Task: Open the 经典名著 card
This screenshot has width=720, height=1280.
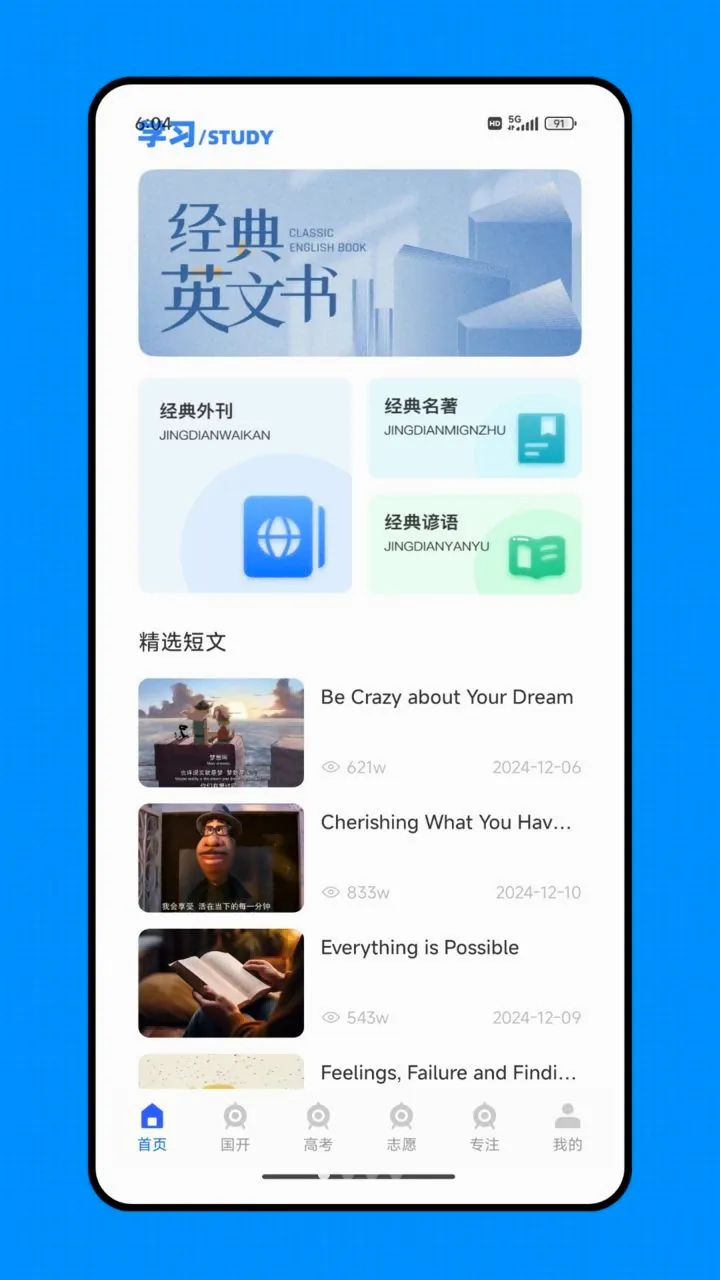Action: point(475,428)
